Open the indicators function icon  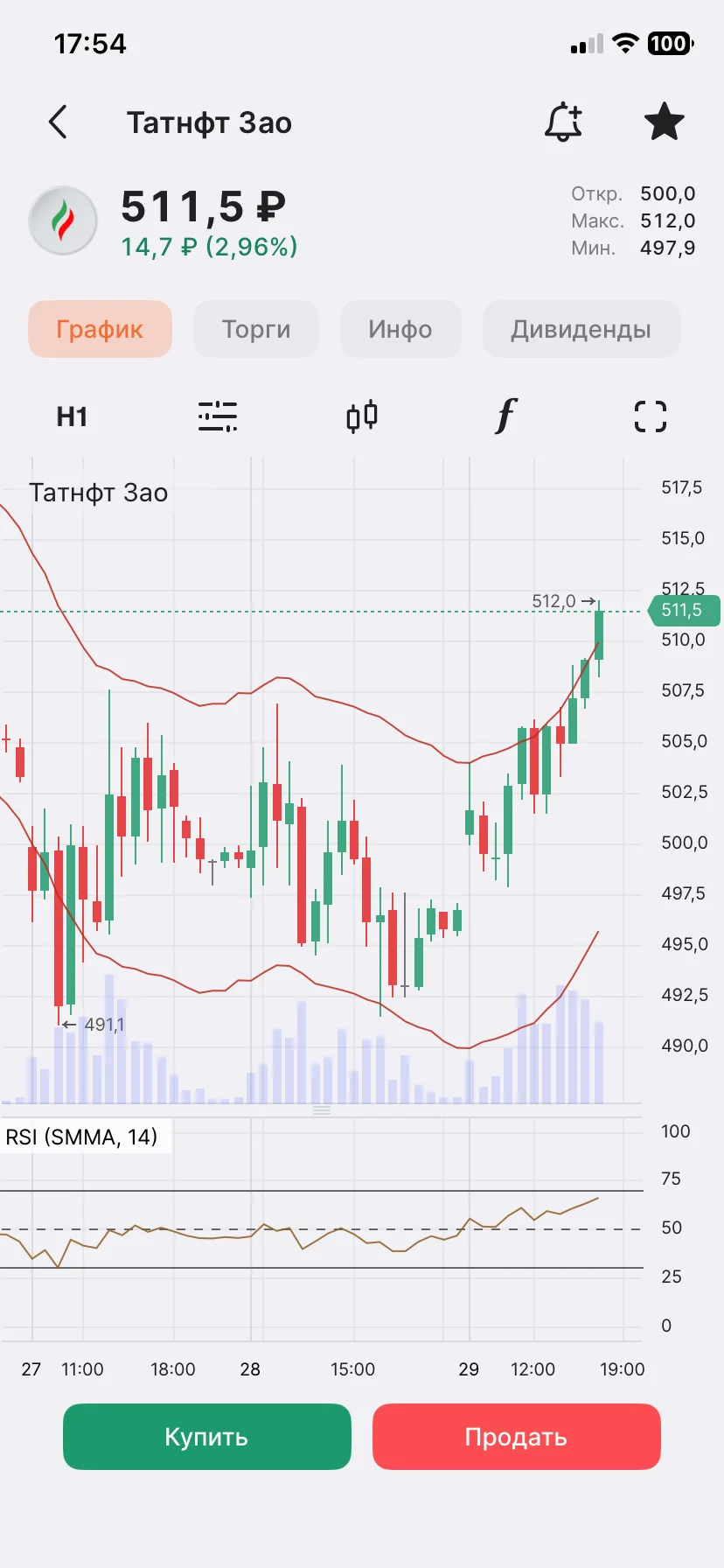(x=506, y=416)
